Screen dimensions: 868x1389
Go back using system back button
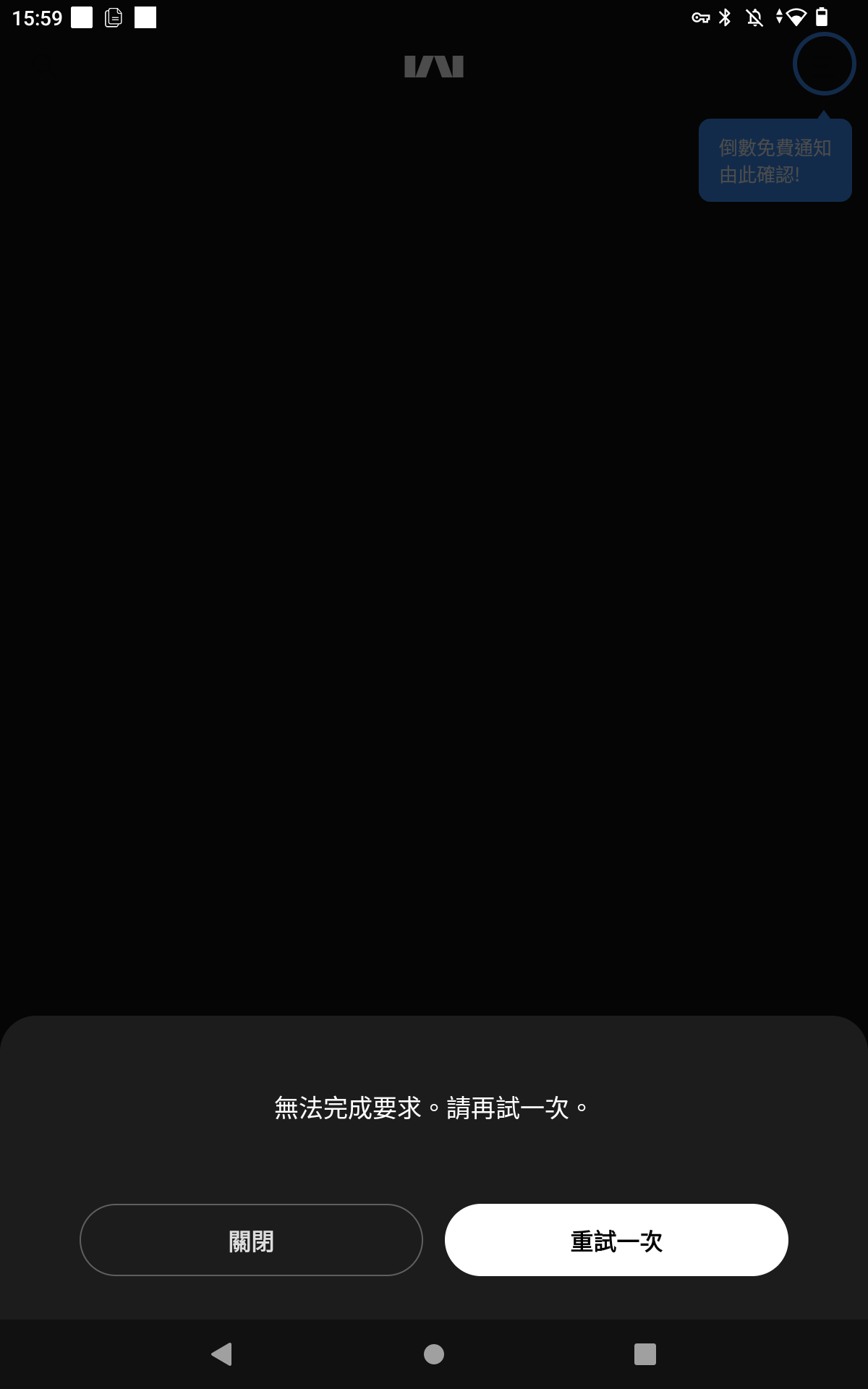pyautogui.click(x=222, y=1354)
